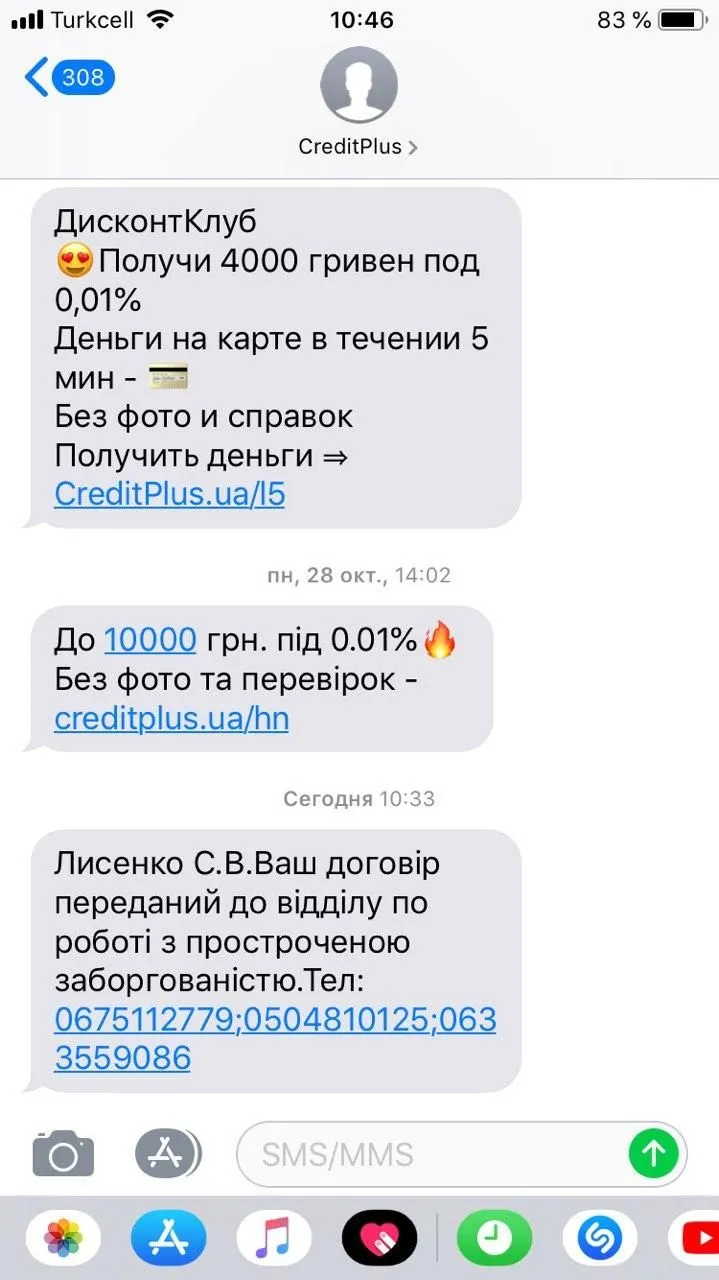Viewport: 719px width, 1280px height.
Task: Open the green clock app in strip
Action: (x=494, y=1240)
